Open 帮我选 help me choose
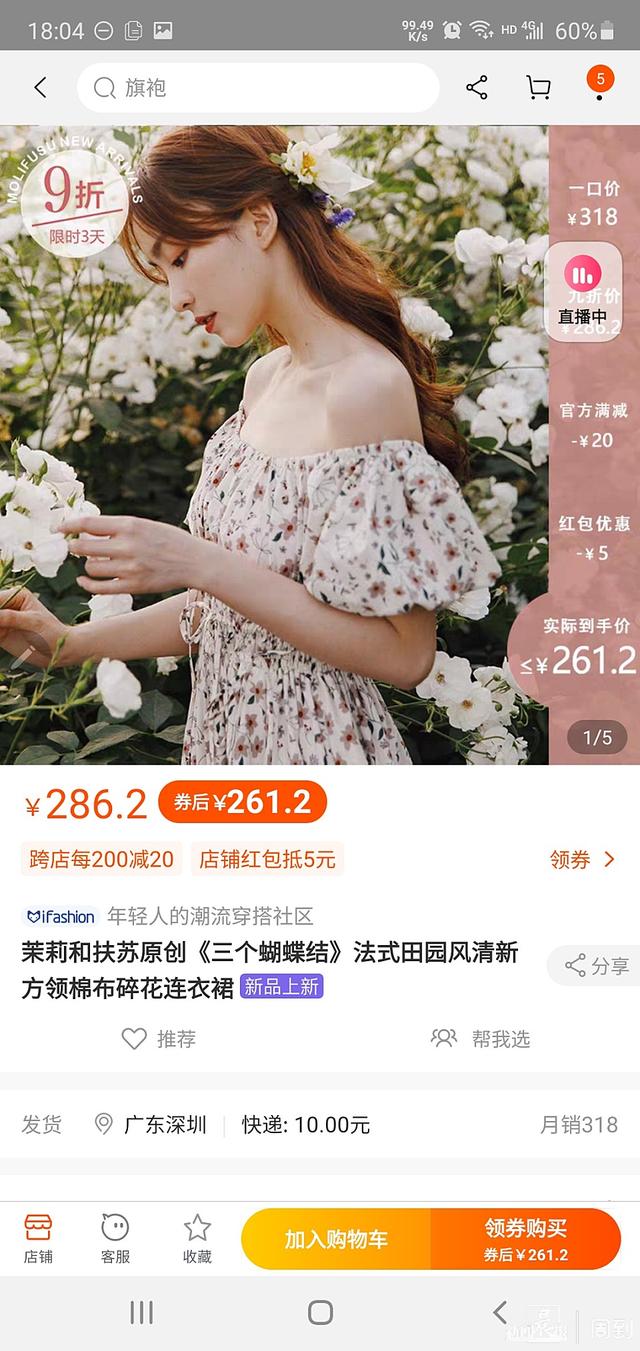640x1351 pixels. pyautogui.click(x=480, y=1039)
